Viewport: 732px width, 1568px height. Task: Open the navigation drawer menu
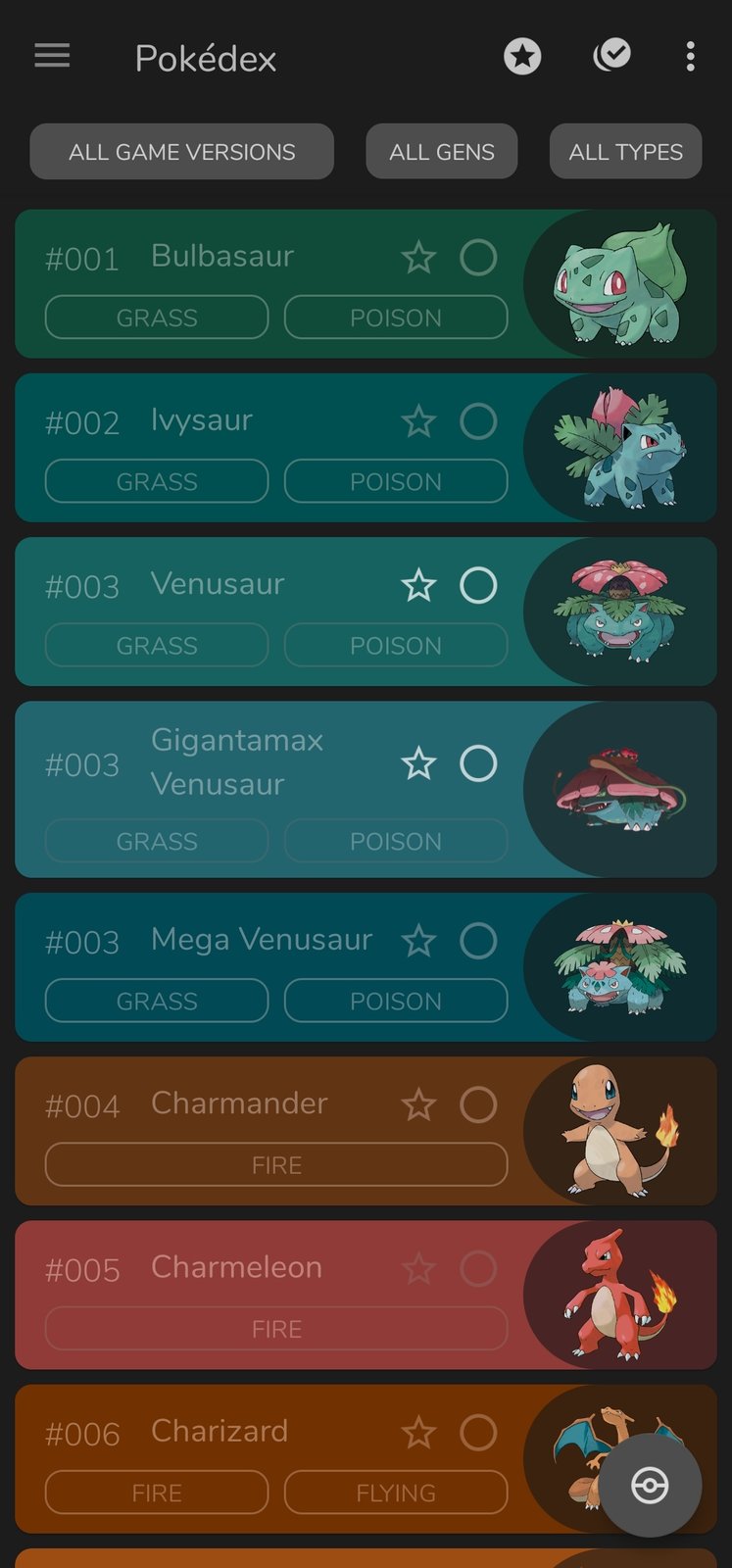tap(52, 56)
